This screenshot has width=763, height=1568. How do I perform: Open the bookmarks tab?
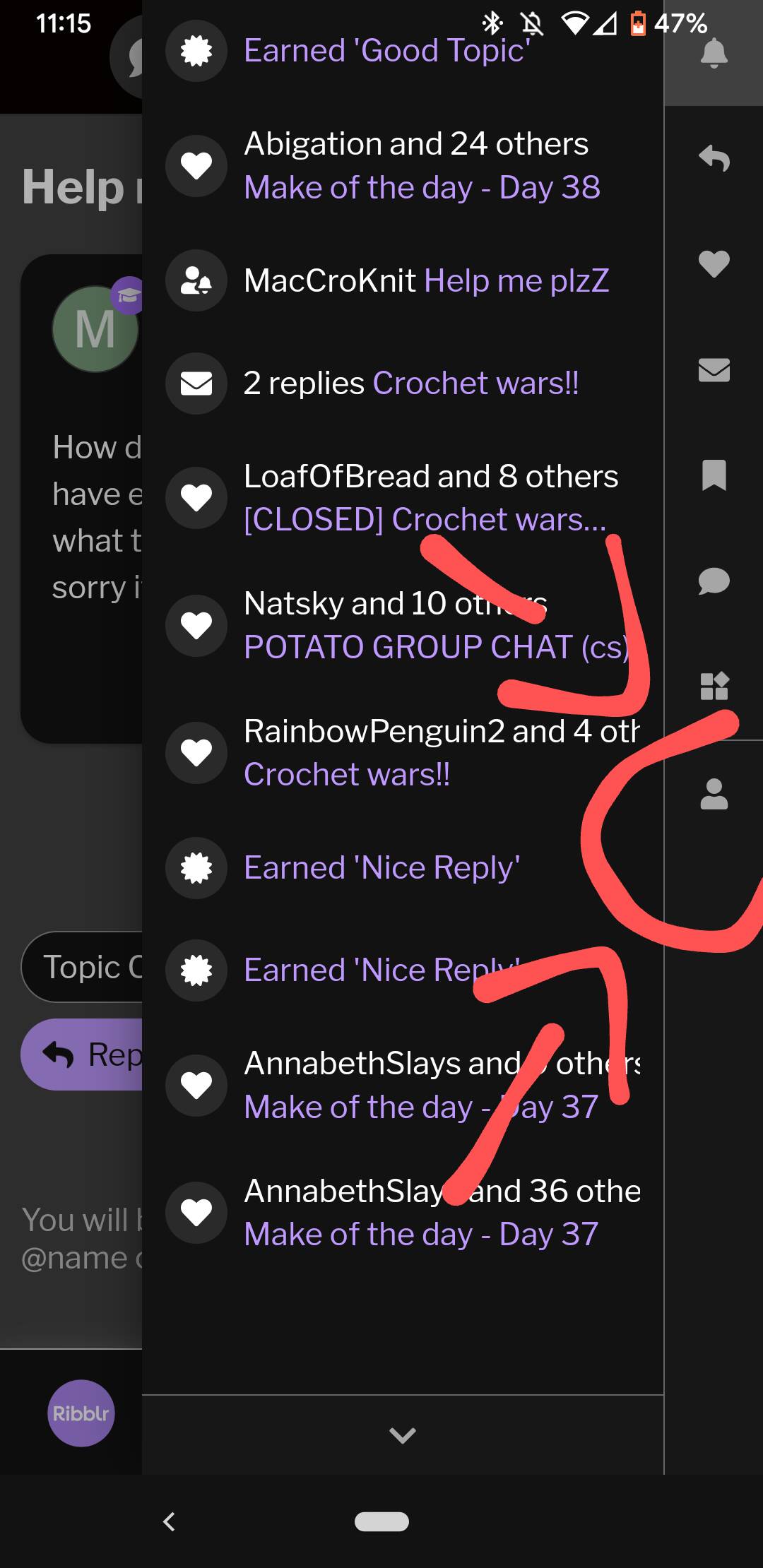(x=714, y=475)
